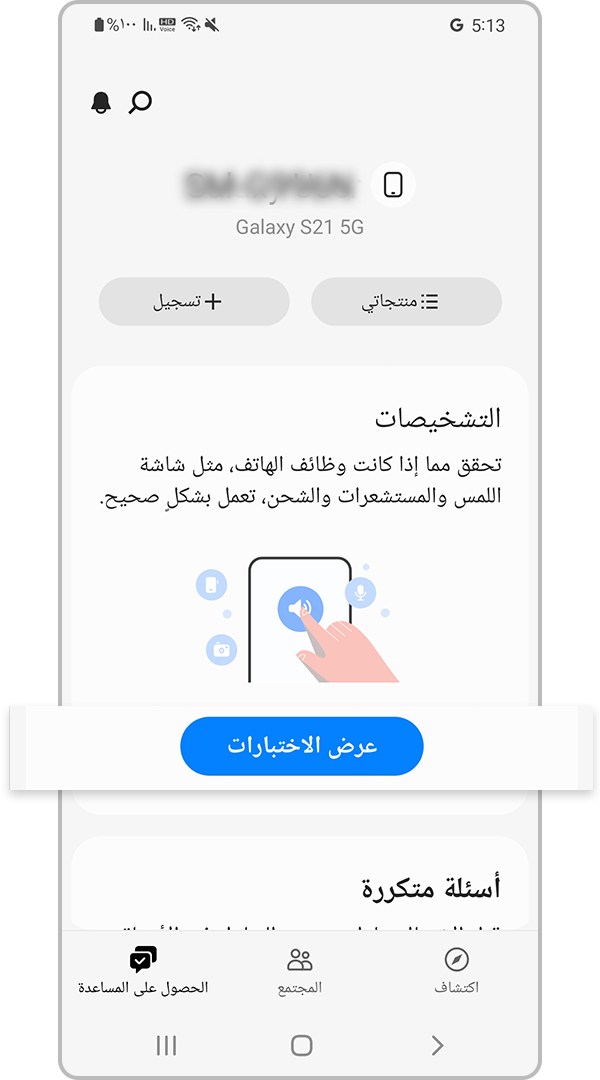Open recent apps
Viewport: 600px width, 1080px height.
pos(166,1045)
